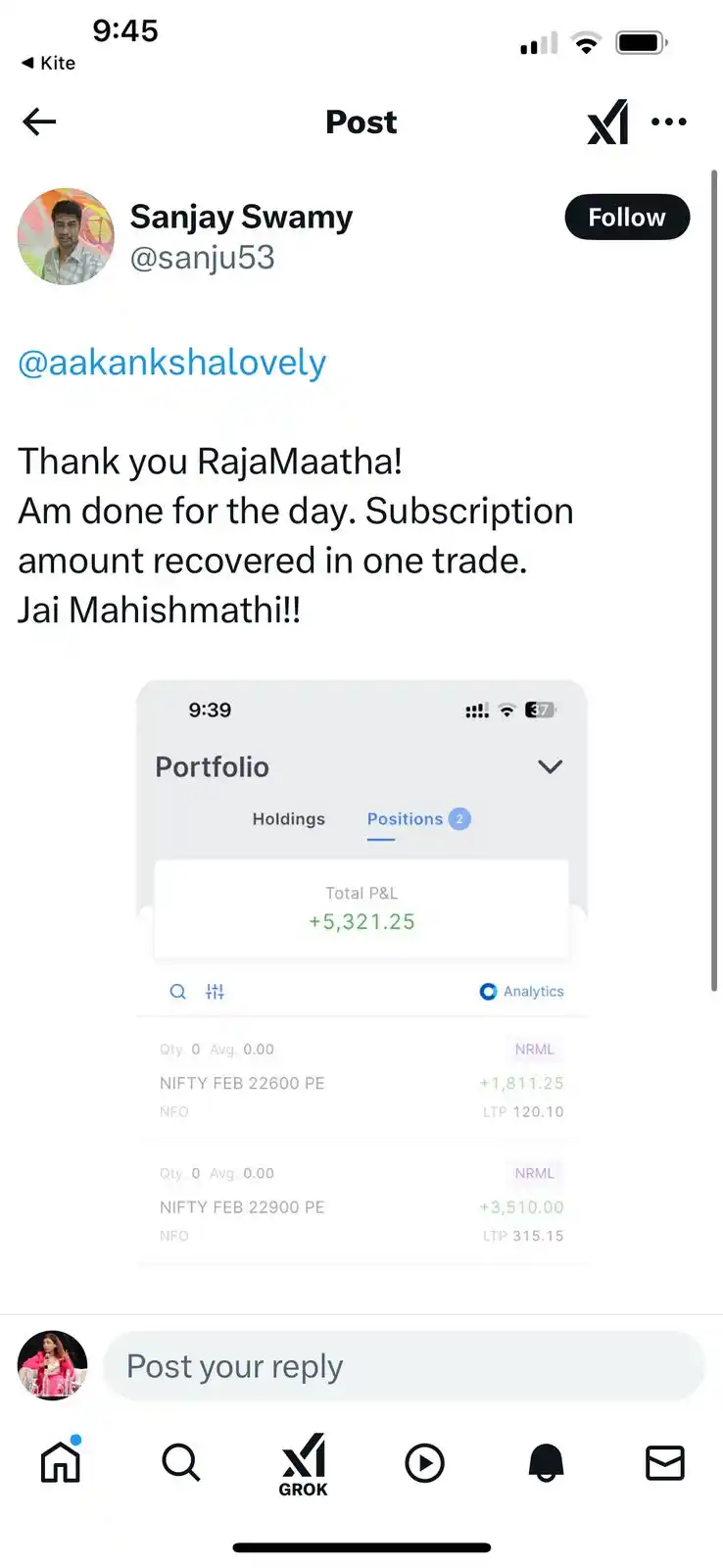Switch to the video tab
This screenshot has width=723, height=1568.
424,1462
